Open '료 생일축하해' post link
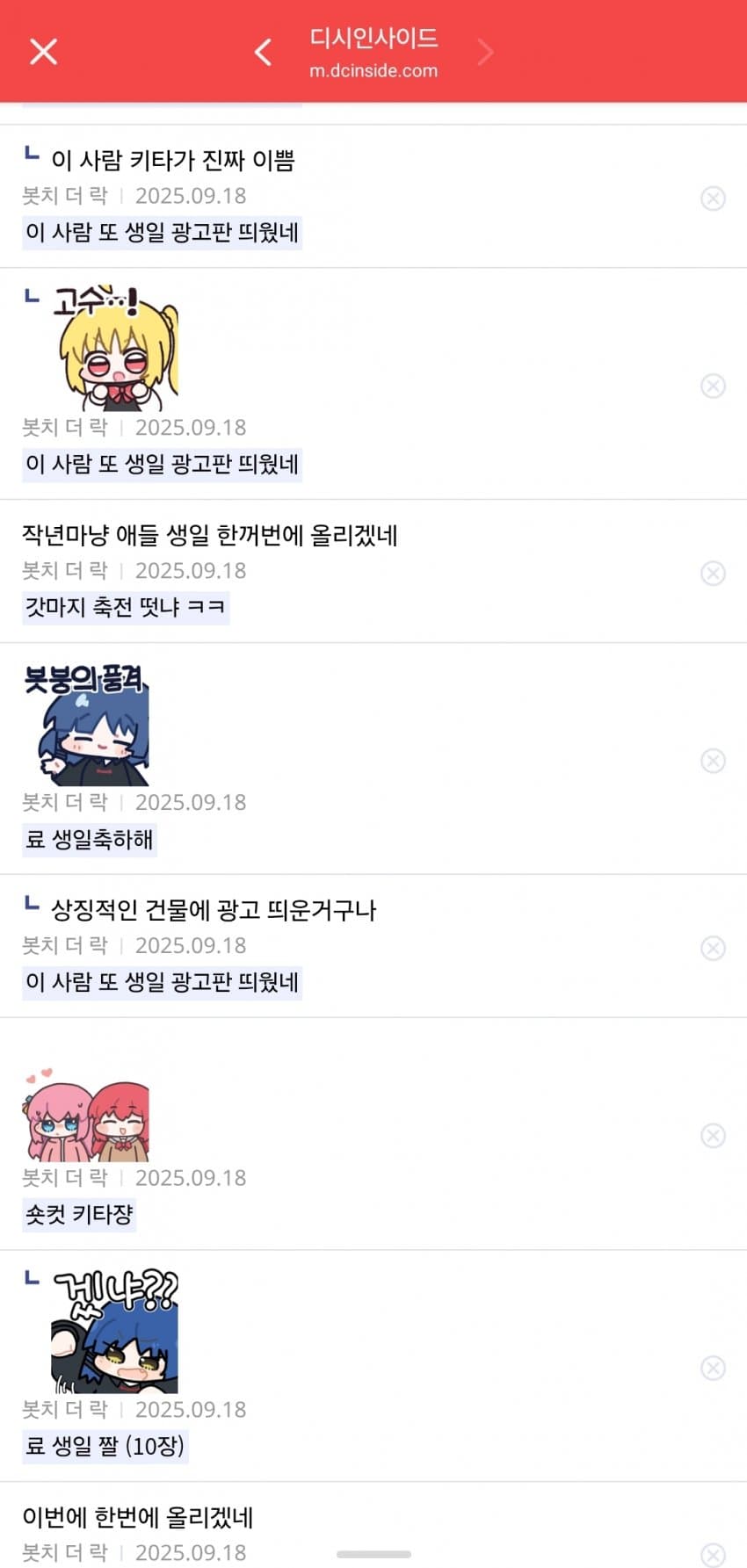 pos(90,839)
